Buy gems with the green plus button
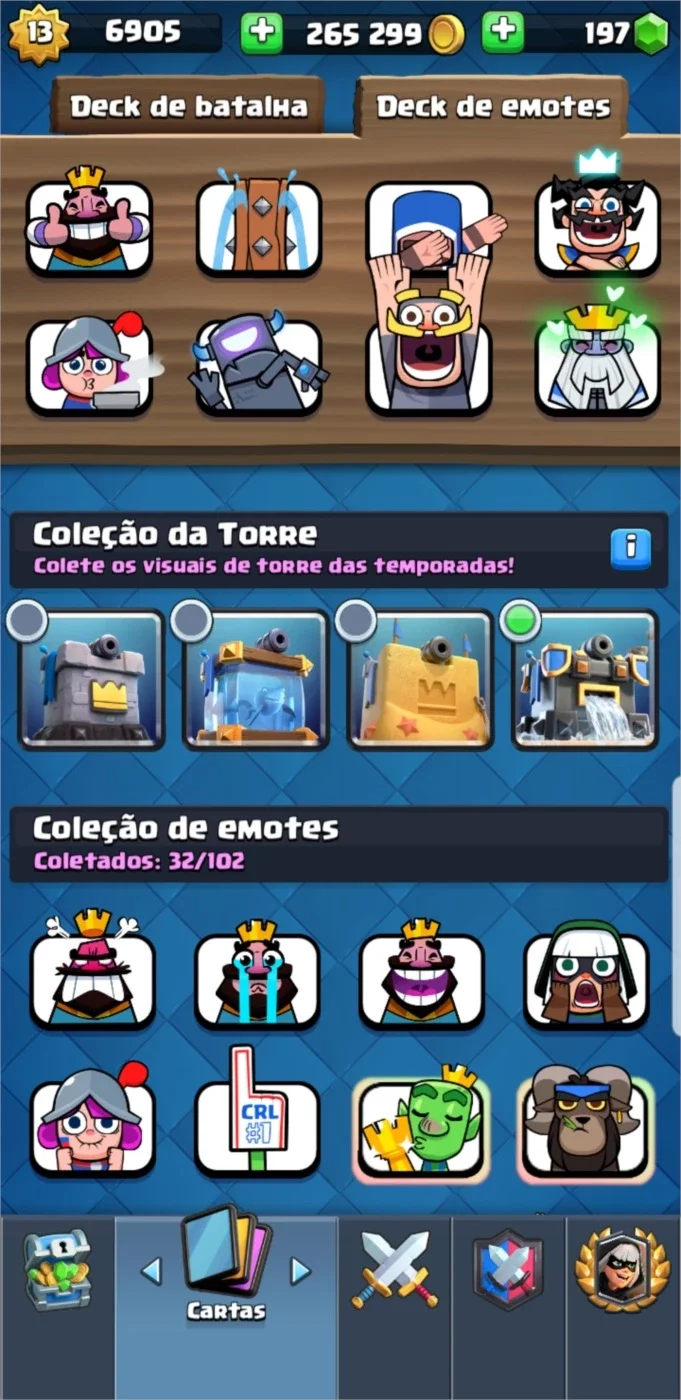 [x=502, y=34]
